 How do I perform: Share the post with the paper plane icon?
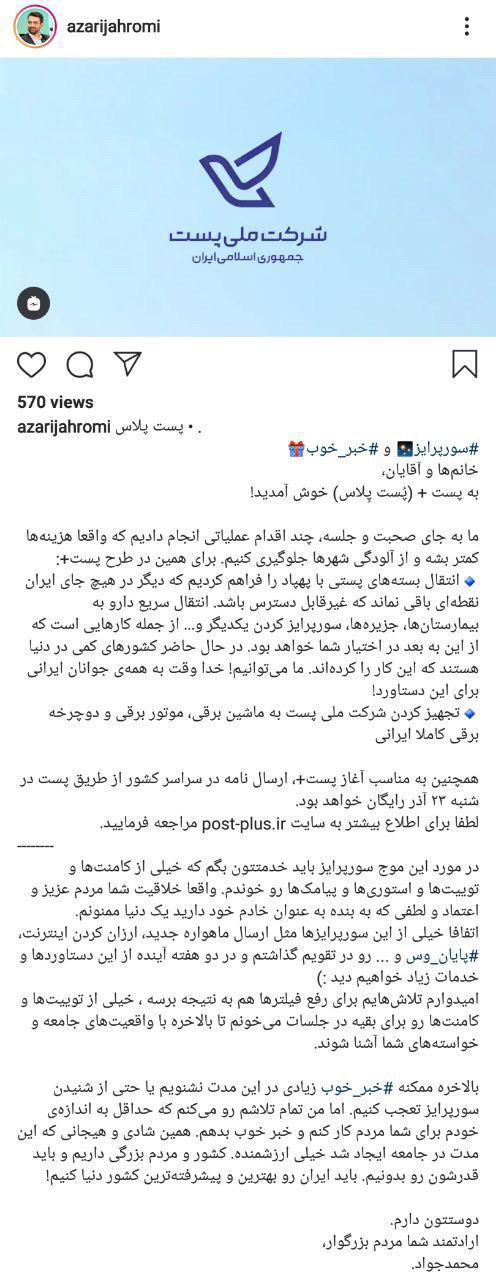127,364
